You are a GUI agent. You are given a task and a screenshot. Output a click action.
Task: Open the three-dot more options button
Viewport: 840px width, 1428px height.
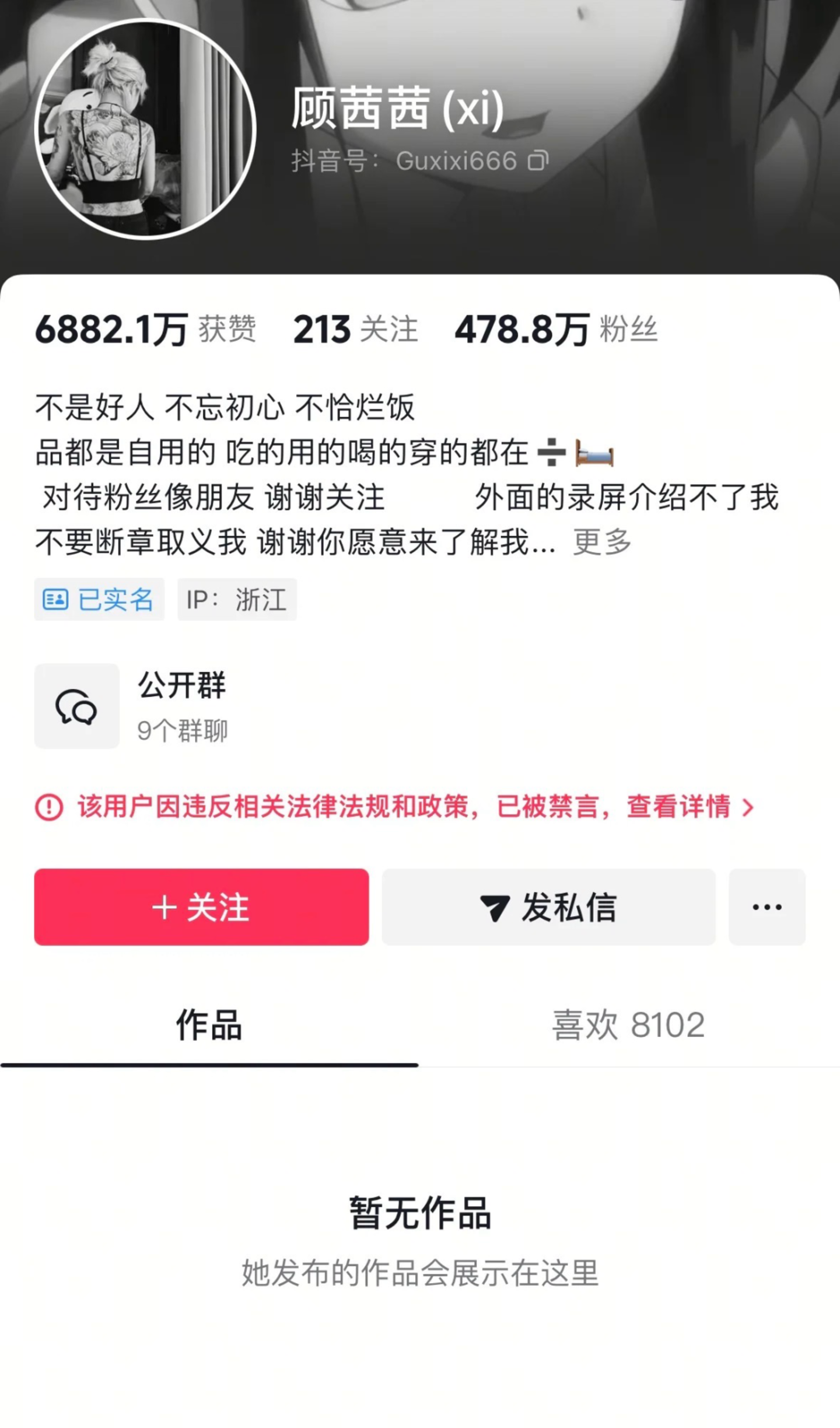(766, 907)
